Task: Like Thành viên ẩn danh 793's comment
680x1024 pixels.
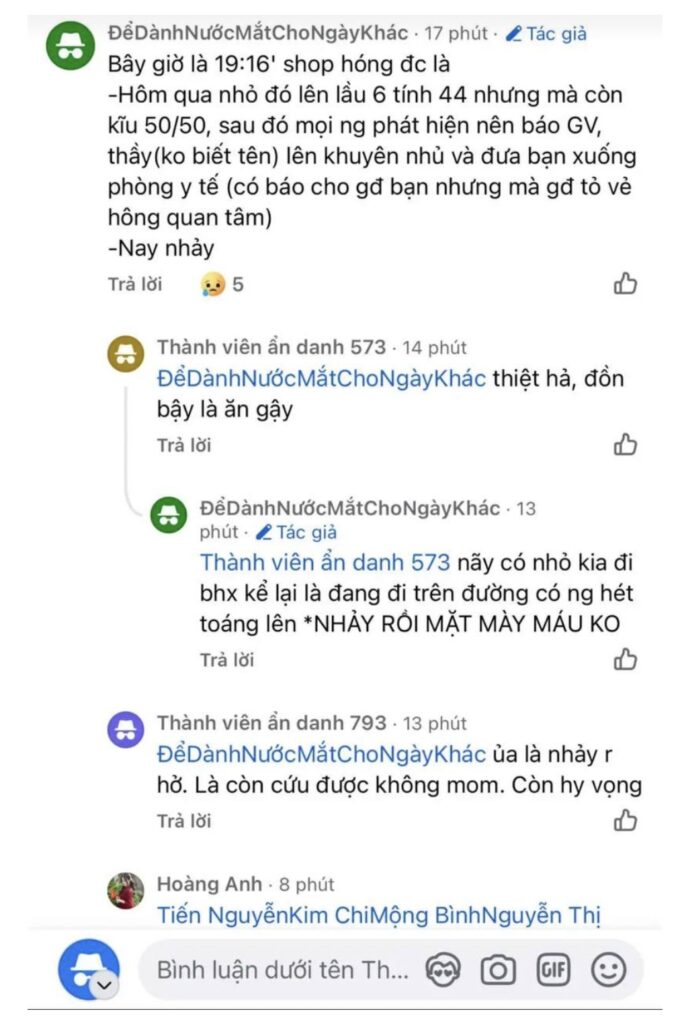Action: coord(625,821)
